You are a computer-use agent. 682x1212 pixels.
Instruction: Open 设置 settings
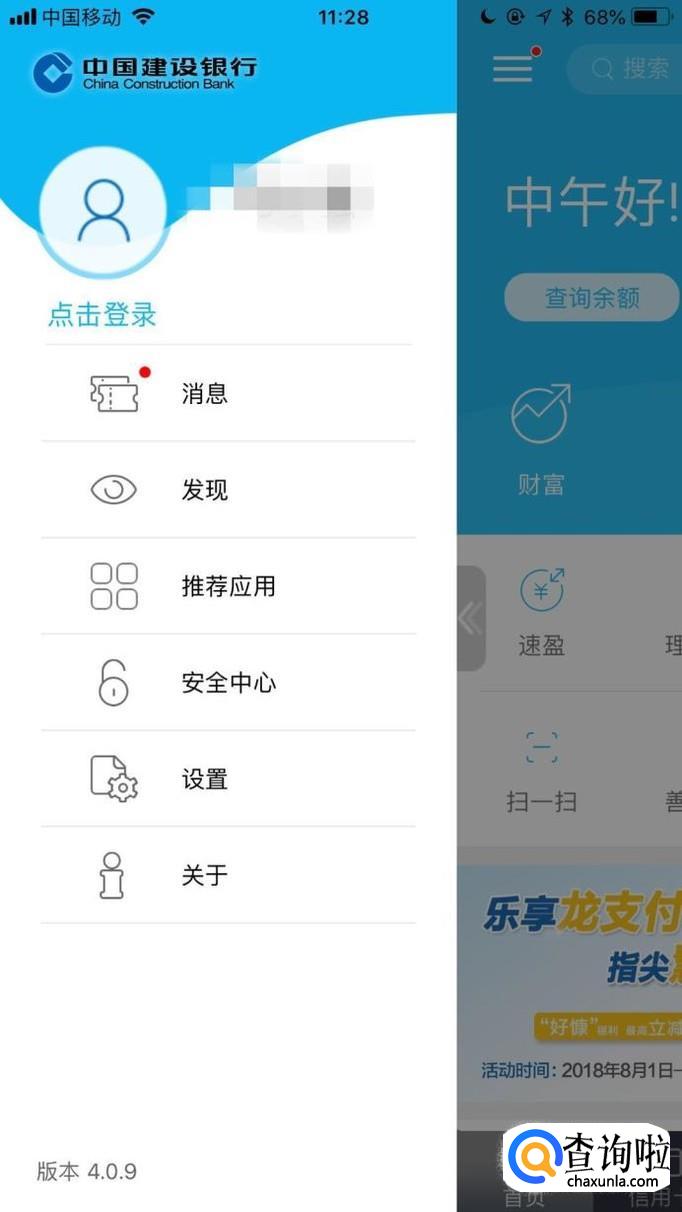coord(228,779)
